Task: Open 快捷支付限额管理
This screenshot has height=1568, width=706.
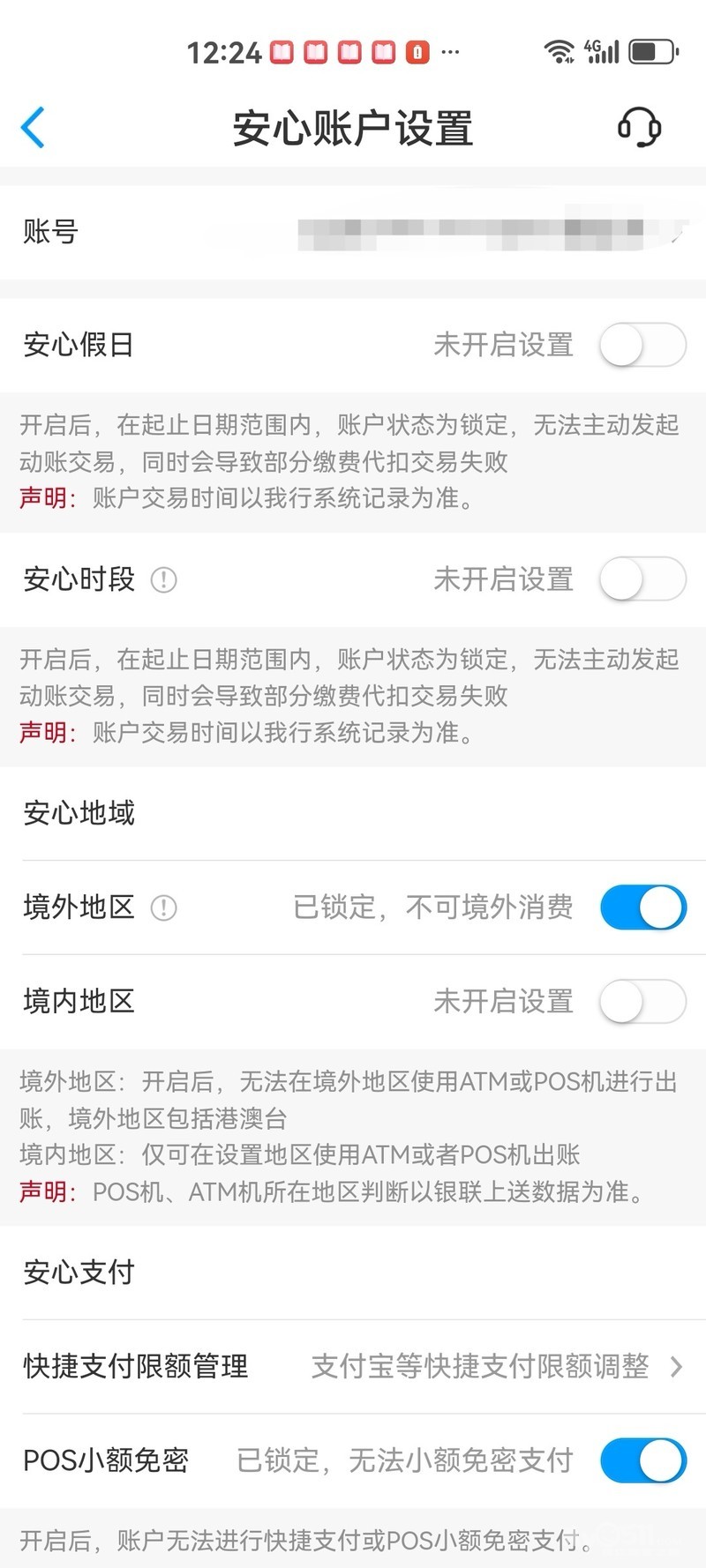Action: 353,1367
